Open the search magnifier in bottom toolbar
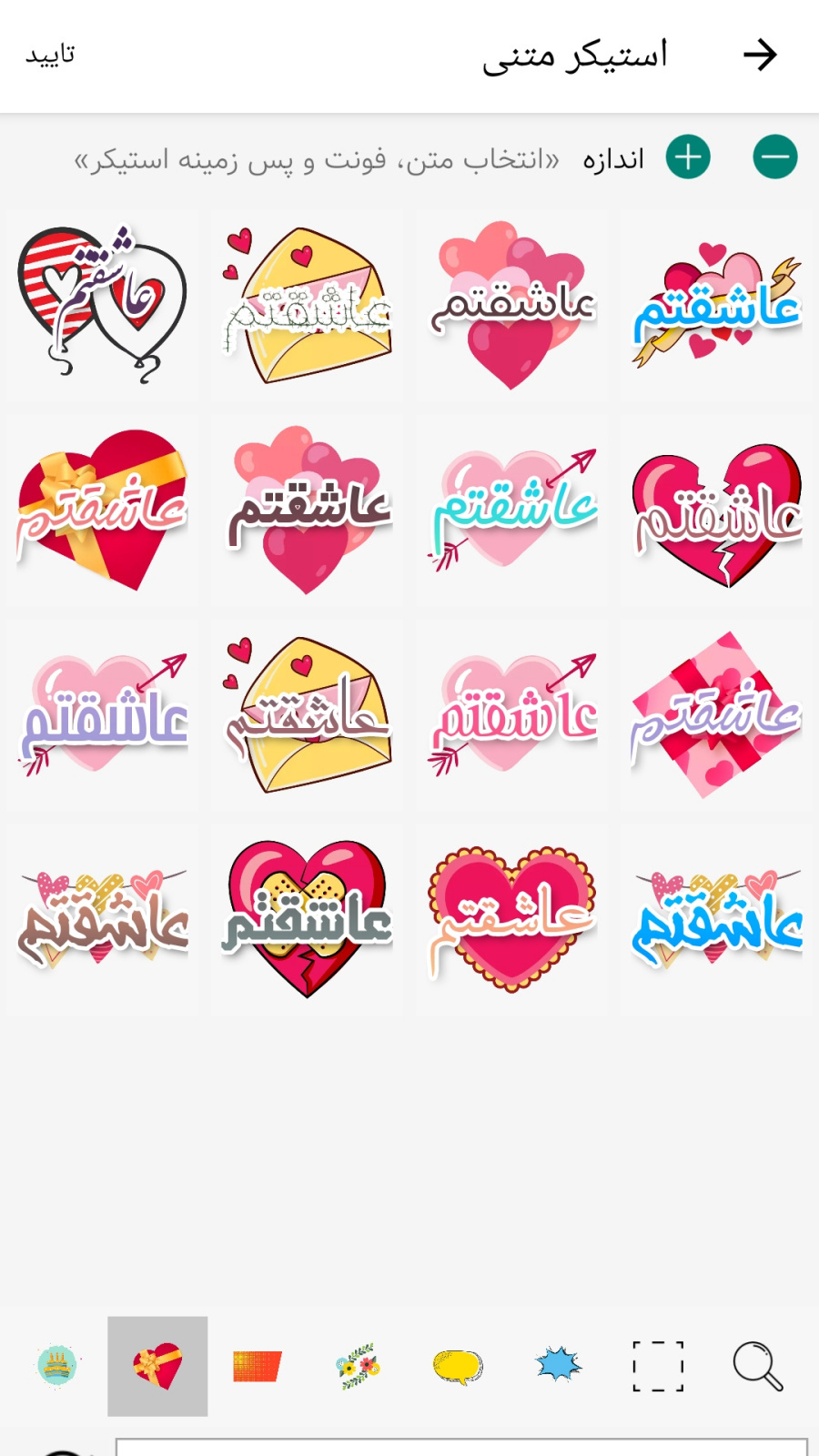Screen dimensions: 819x1456 click(757, 1366)
